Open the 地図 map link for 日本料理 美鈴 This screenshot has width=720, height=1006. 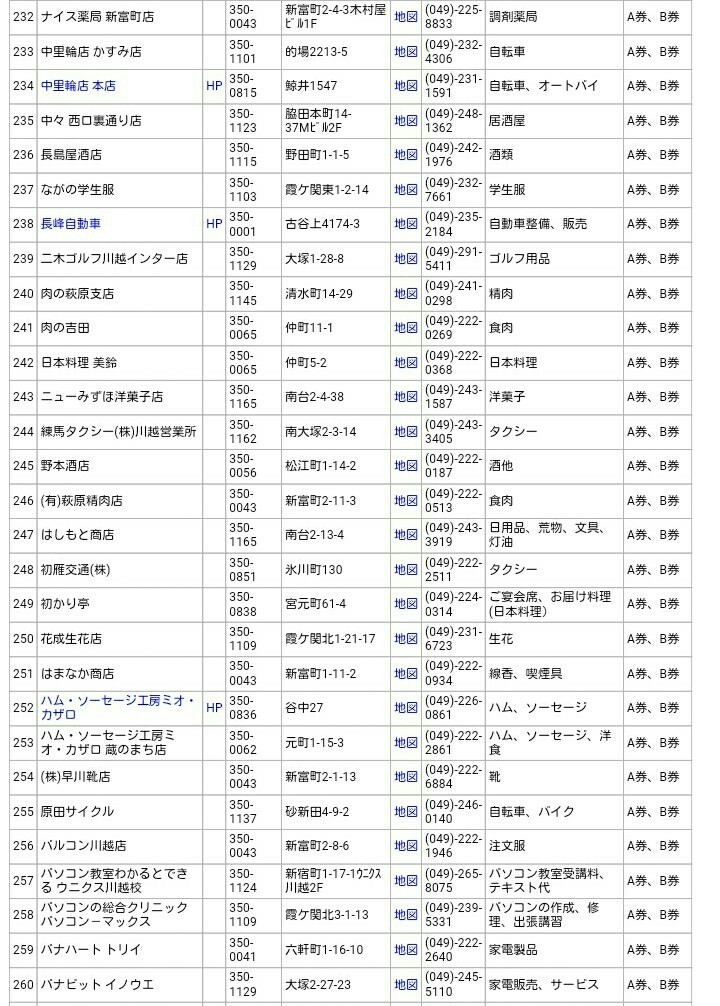click(x=406, y=362)
